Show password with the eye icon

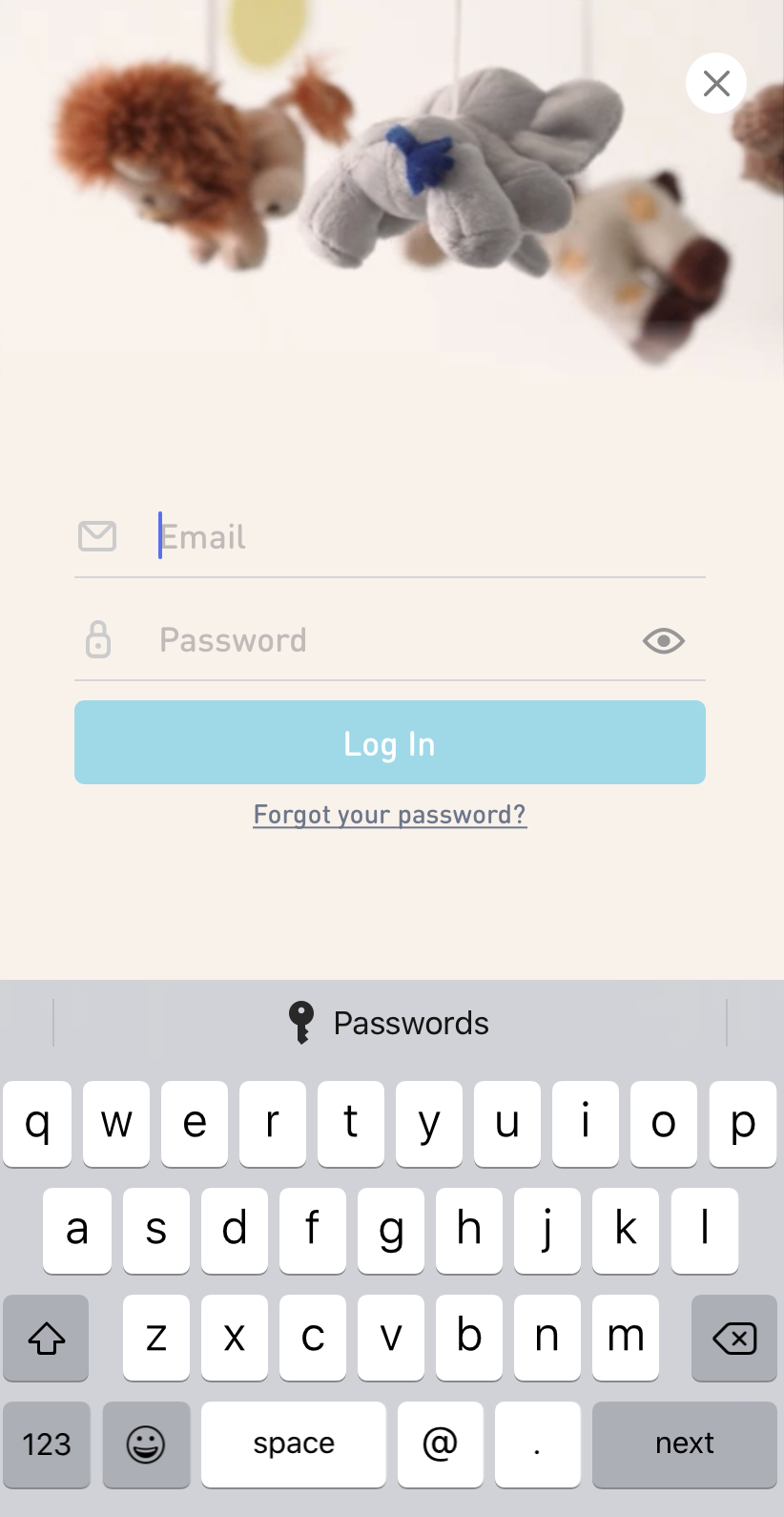[664, 641]
